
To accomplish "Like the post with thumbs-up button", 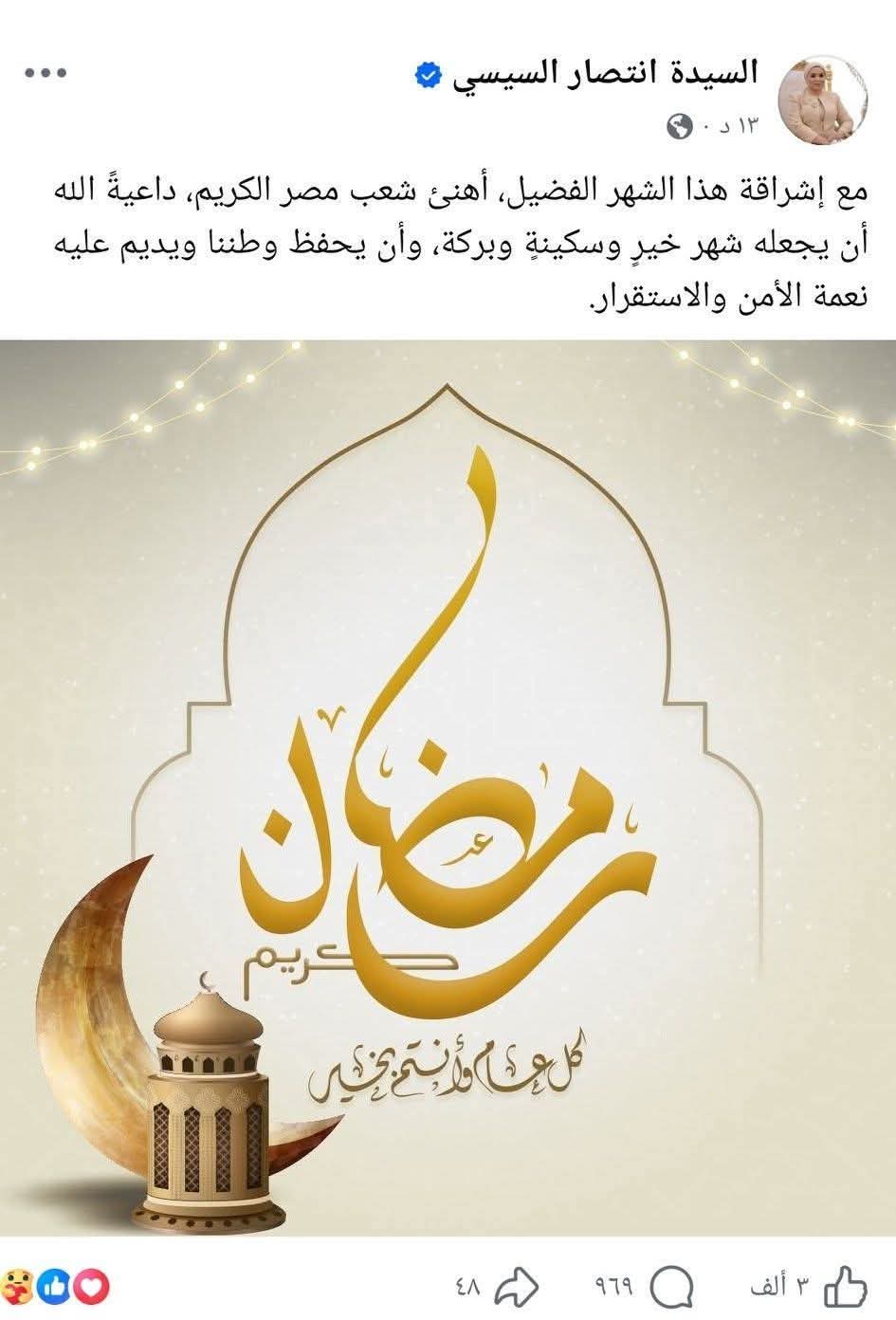I will click(x=845, y=1287).
